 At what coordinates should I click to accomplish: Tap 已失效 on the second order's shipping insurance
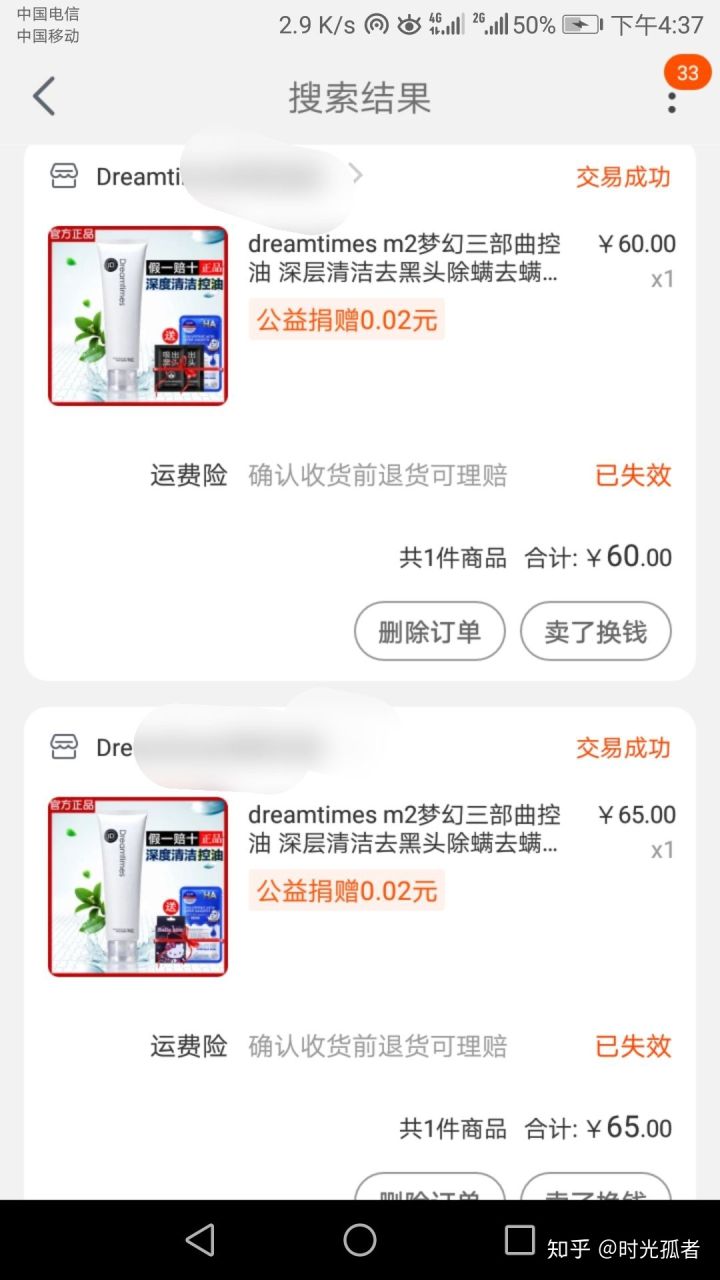click(631, 1046)
